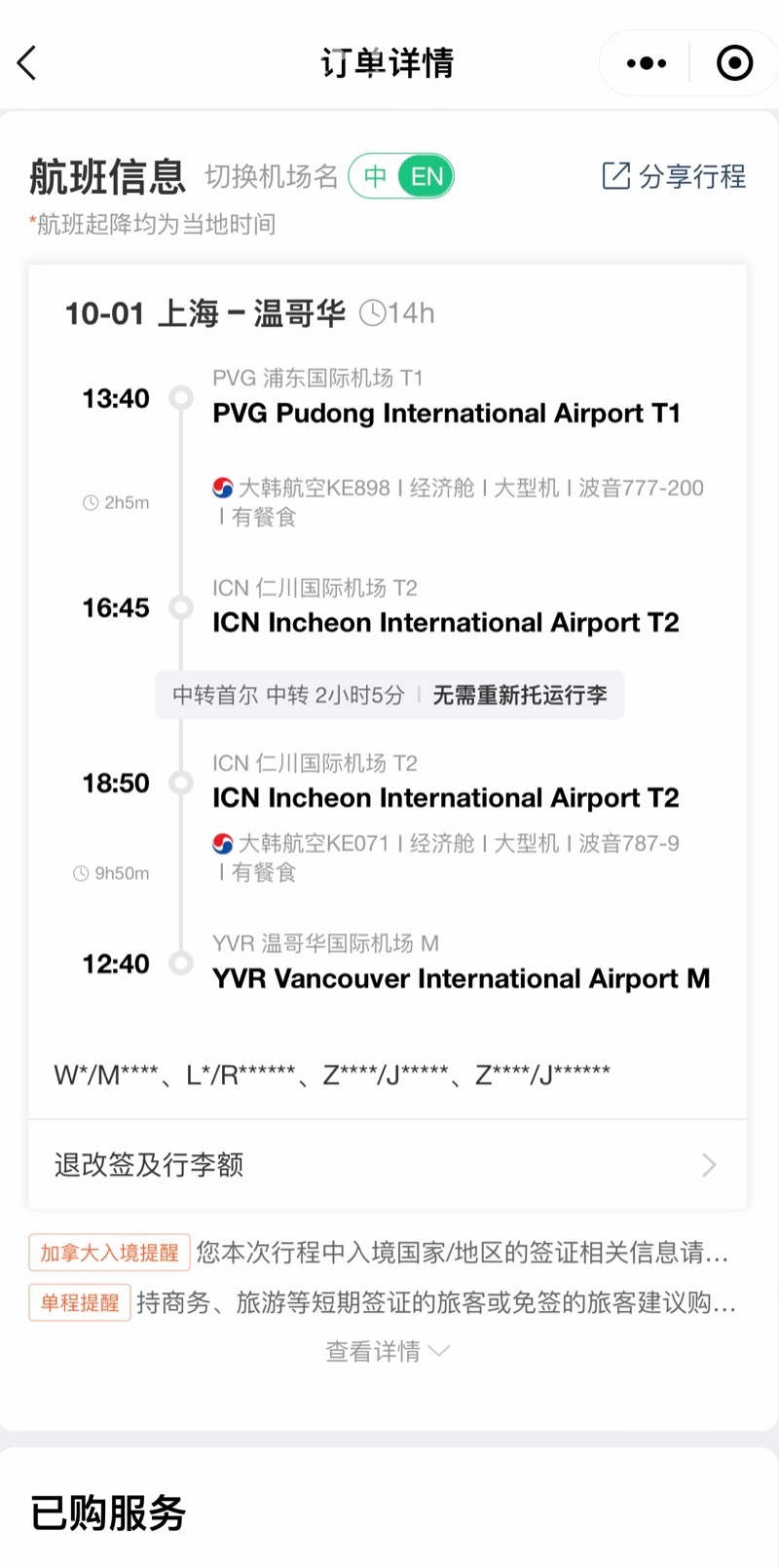Toggle airport name language between 中 and EN
This screenshot has height=1568, width=779.
[401, 176]
